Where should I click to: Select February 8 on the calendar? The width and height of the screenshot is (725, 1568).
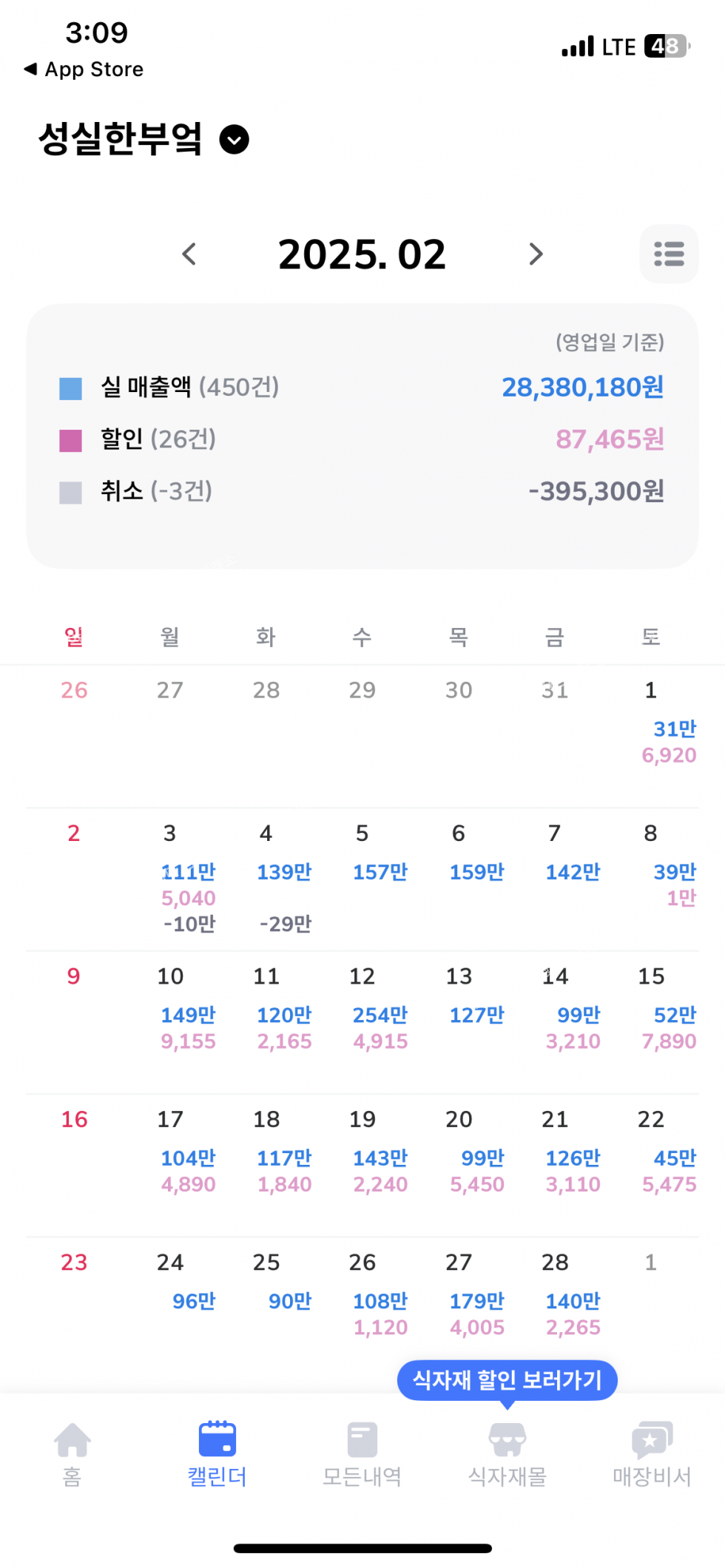[652, 865]
